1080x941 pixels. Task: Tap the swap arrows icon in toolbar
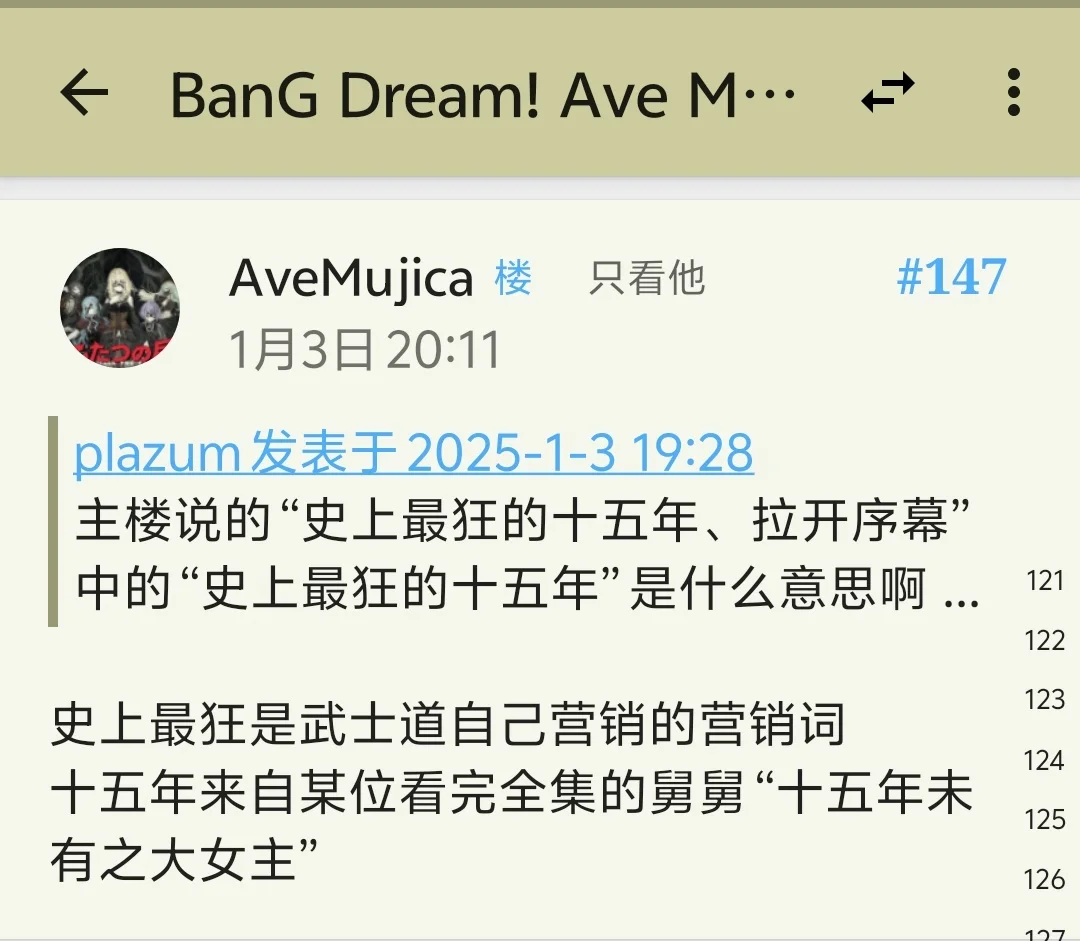click(x=888, y=94)
